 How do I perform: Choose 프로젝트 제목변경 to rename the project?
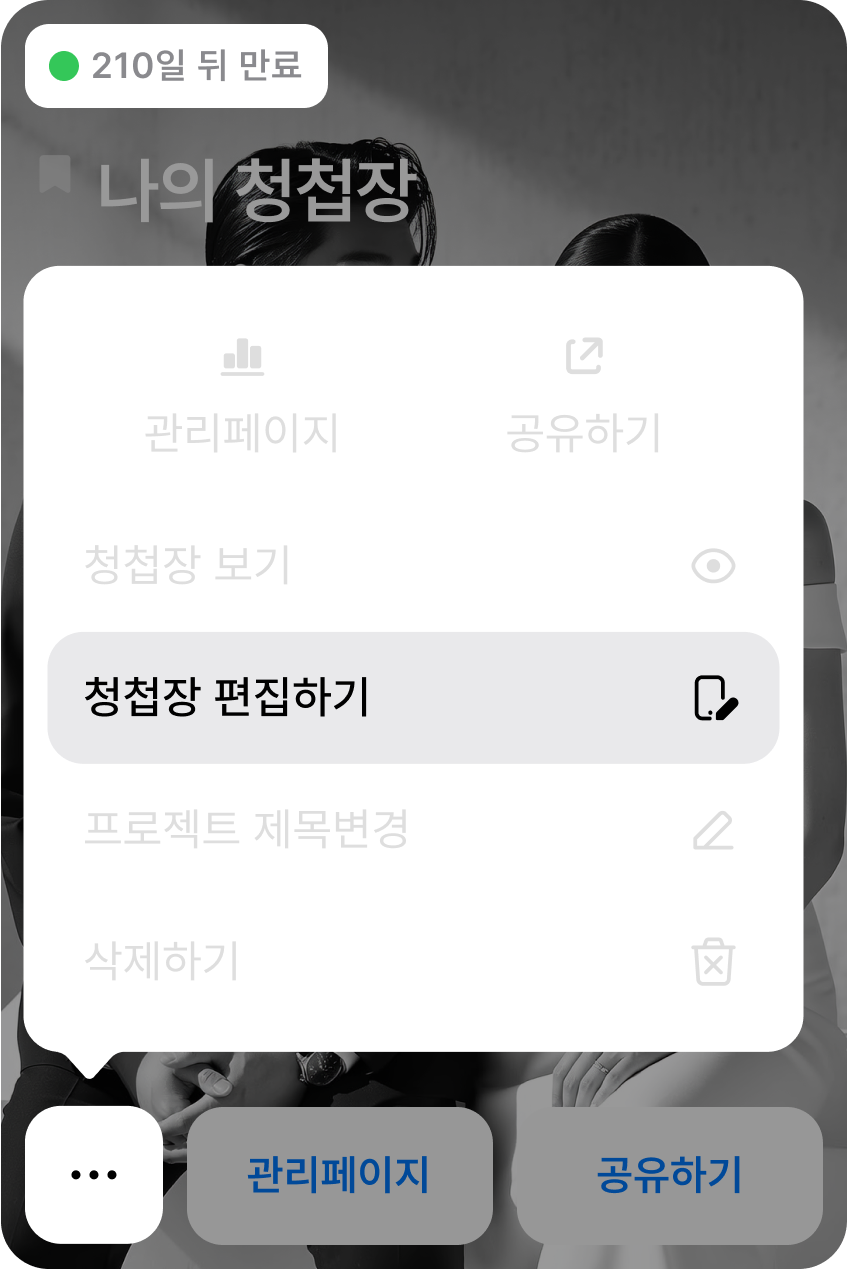point(413,830)
